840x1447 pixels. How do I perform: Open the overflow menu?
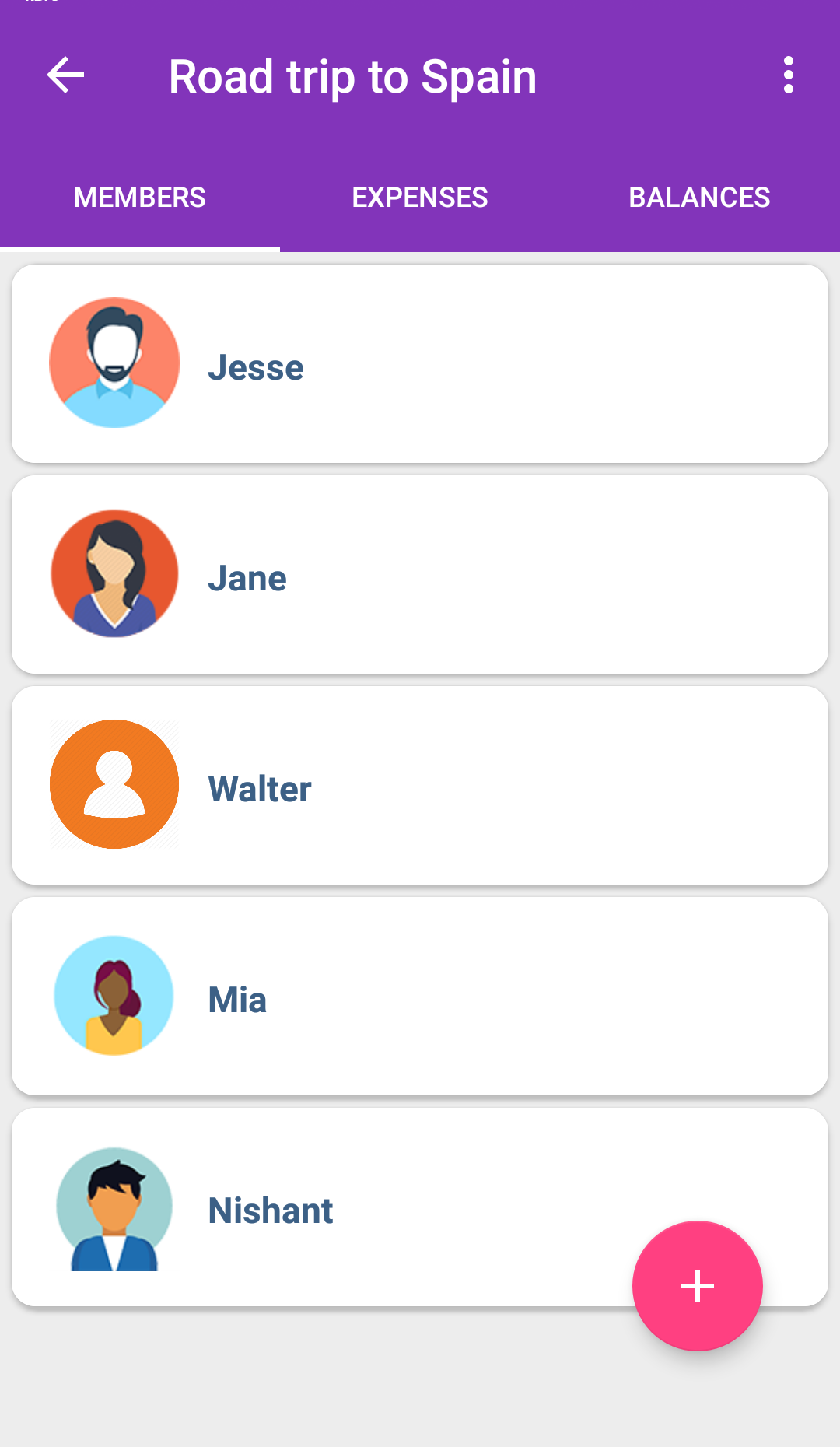pos(788,75)
